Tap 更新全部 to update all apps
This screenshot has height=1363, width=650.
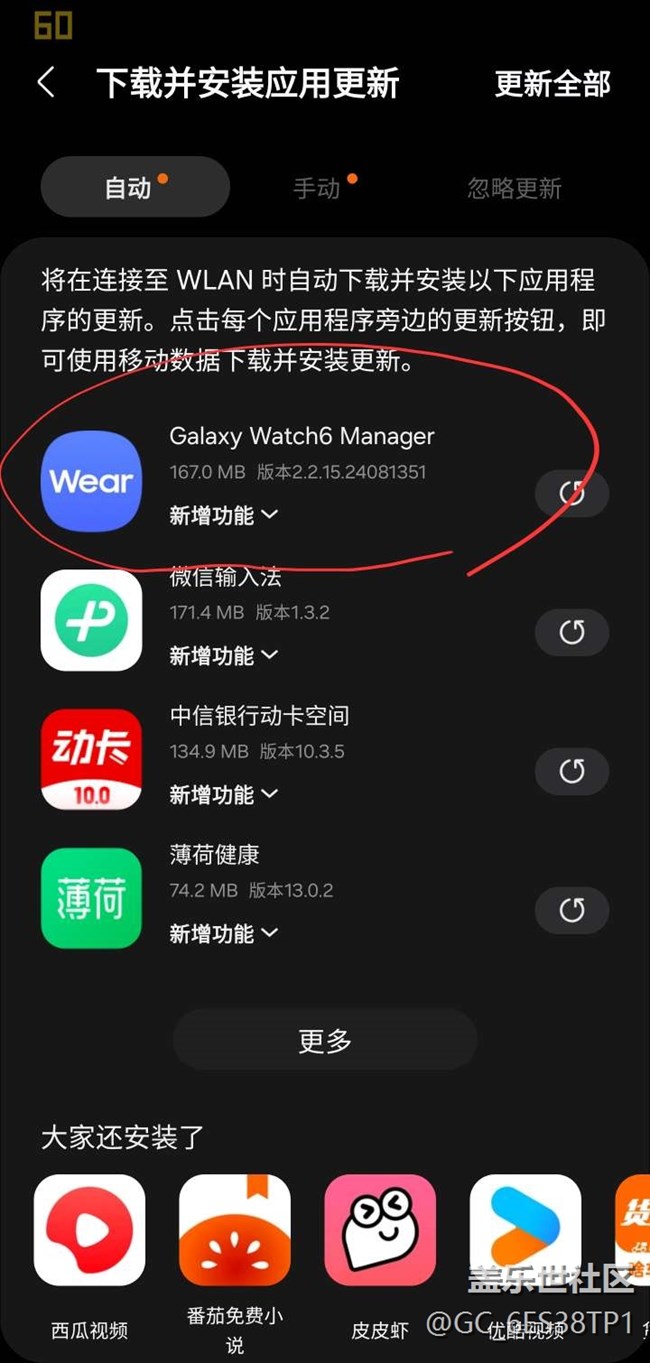click(x=552, y=84)
